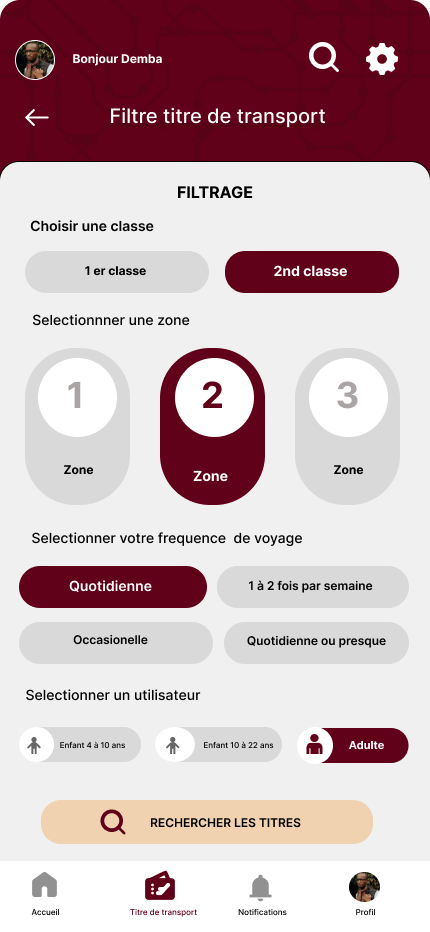Choose Quotidienne frequency
This screenshot has width=430, height=932.
(113, 587)
